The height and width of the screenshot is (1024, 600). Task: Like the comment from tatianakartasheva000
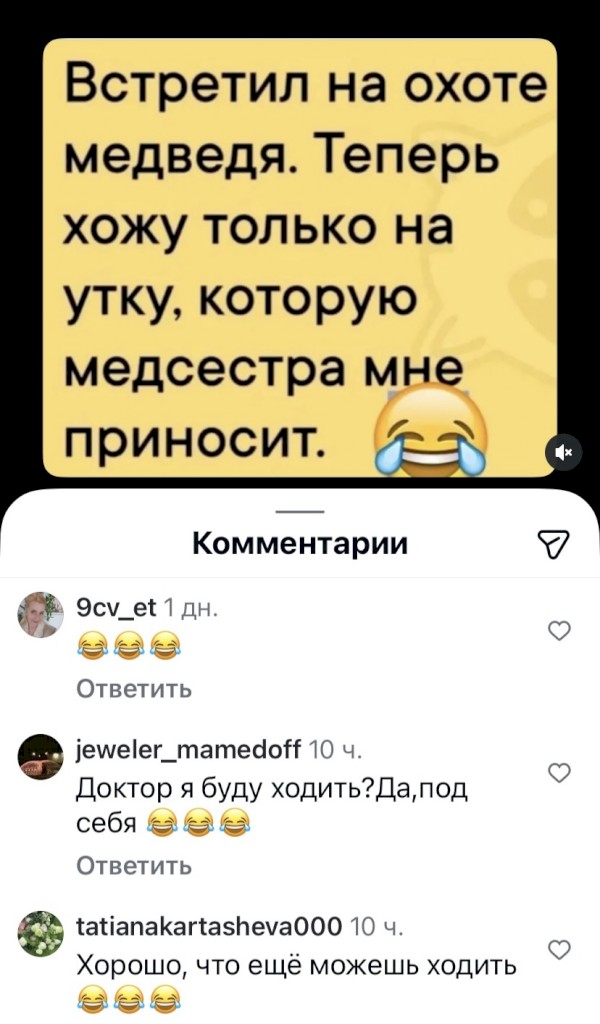[561, 949]
